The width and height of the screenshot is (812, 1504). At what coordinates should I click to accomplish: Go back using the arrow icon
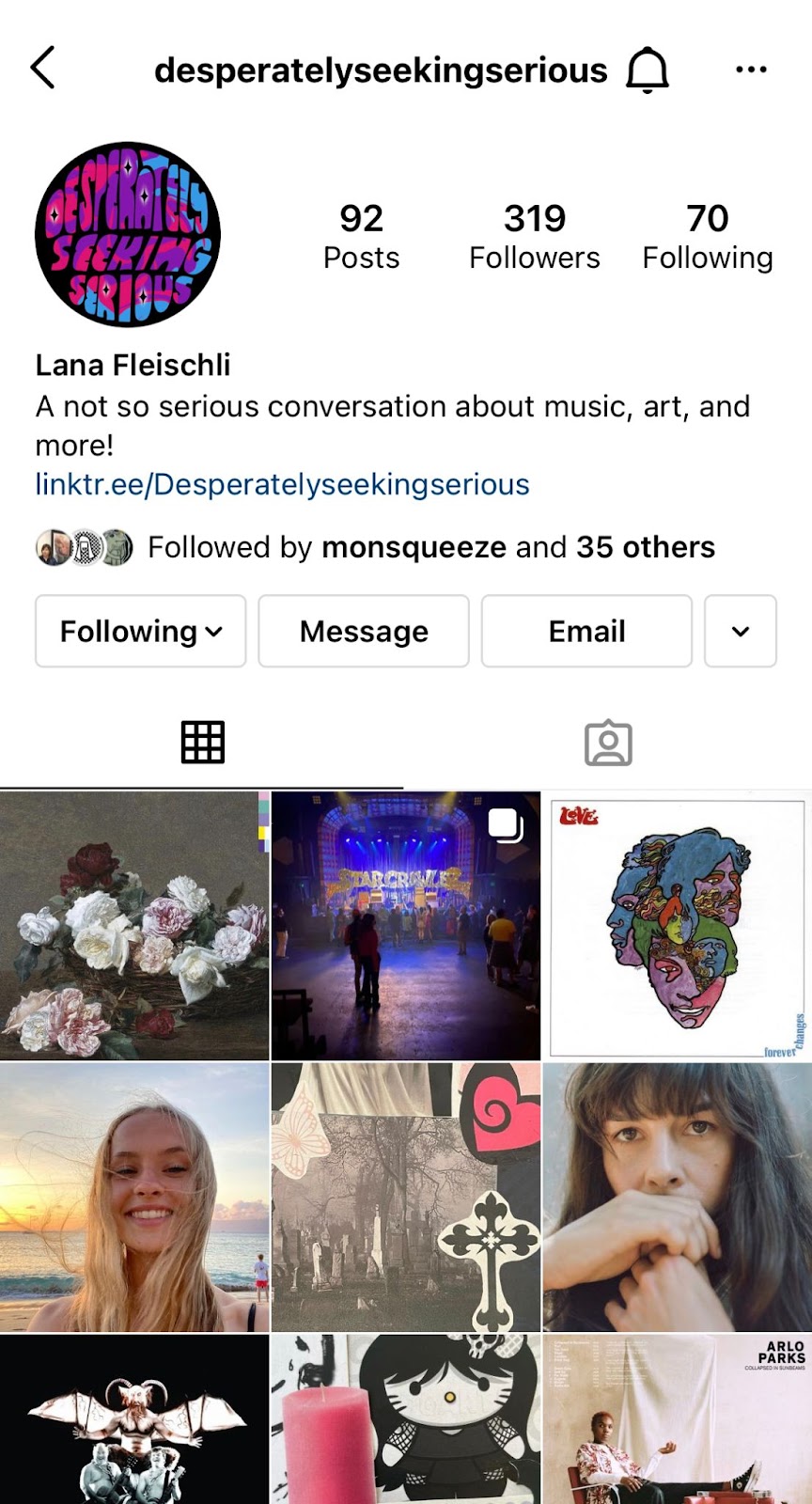click(43, 69)
